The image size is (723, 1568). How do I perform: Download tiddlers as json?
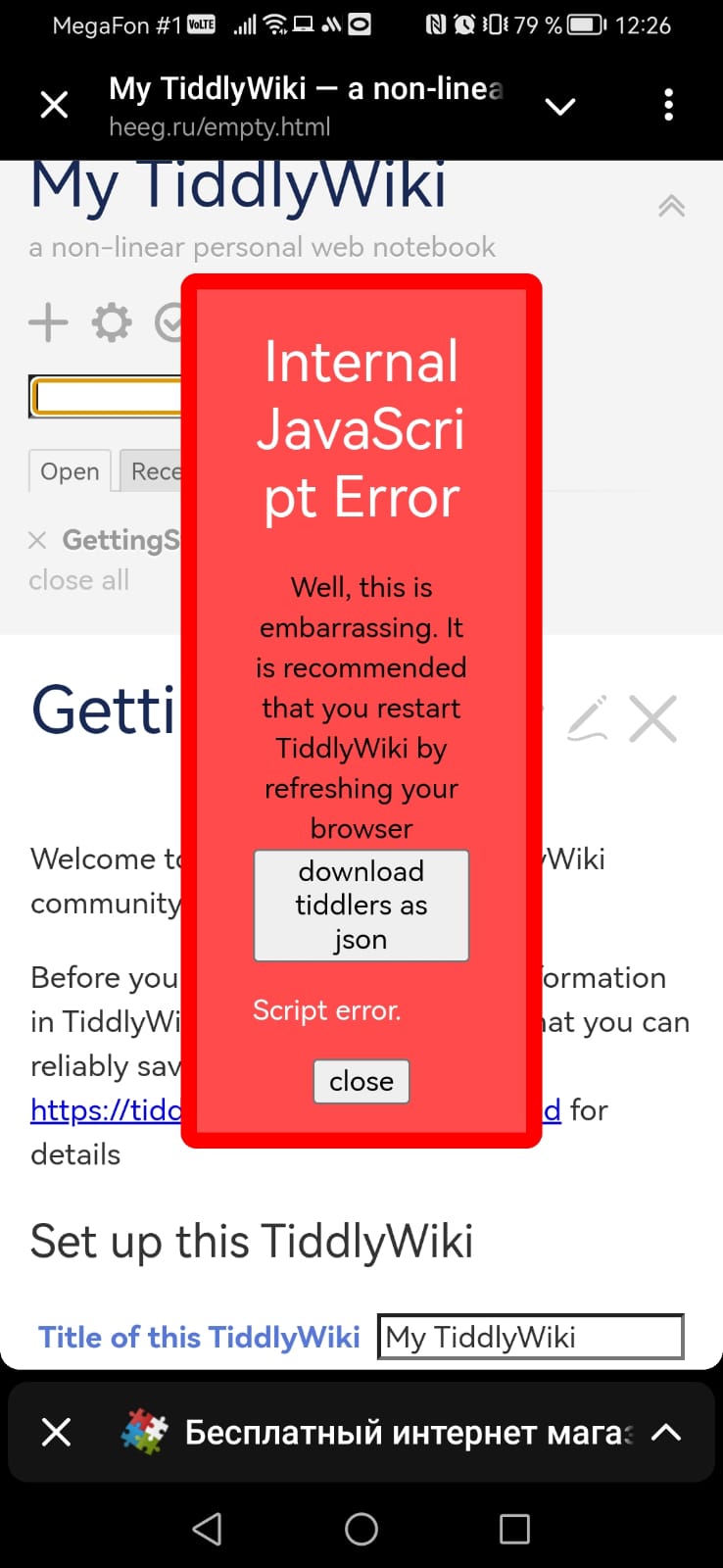coord(361,905)
